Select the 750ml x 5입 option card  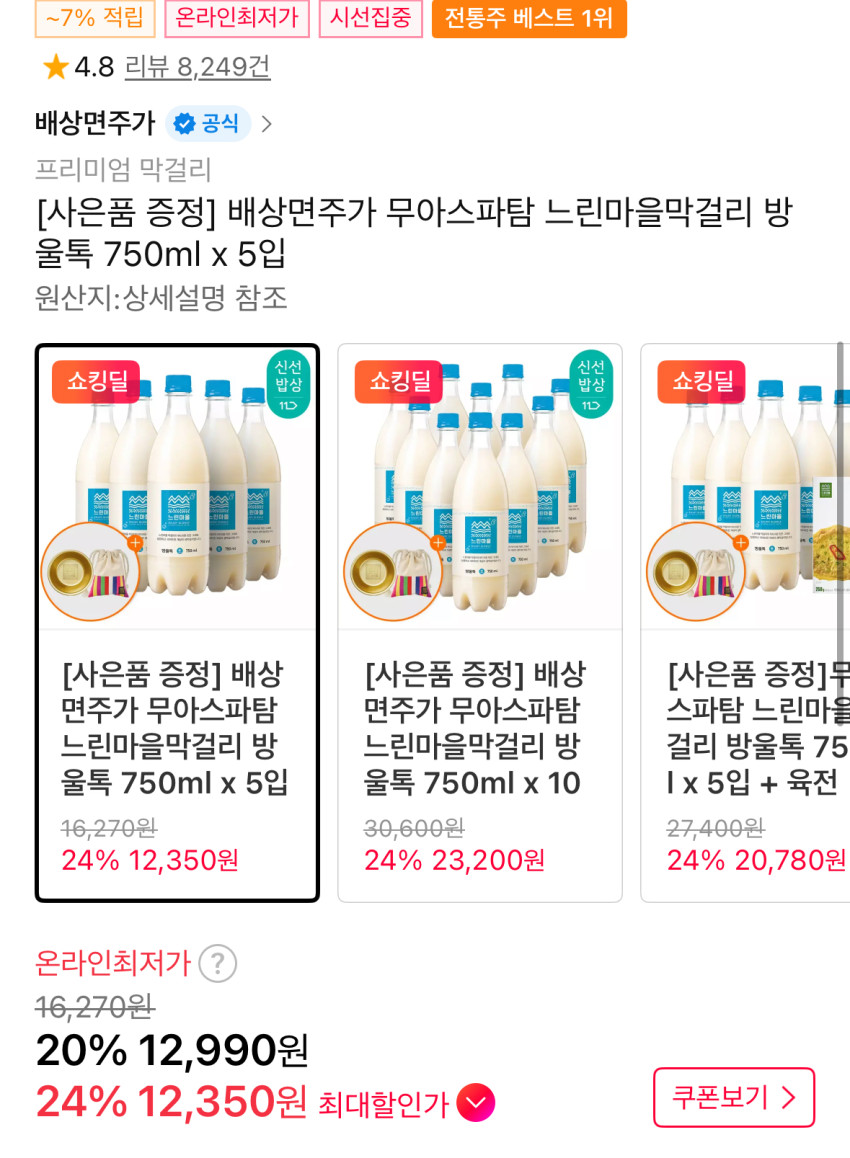click(177, 622)
